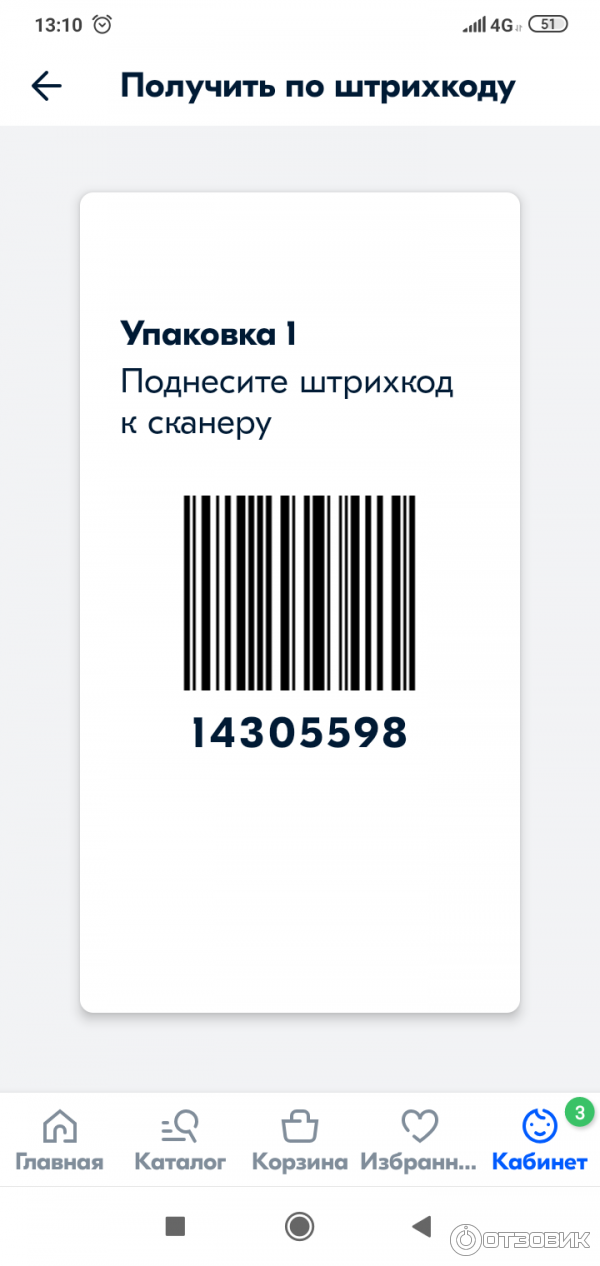Switch to the Главная tab
The image size is (600, 1266).
(59, 1140)
